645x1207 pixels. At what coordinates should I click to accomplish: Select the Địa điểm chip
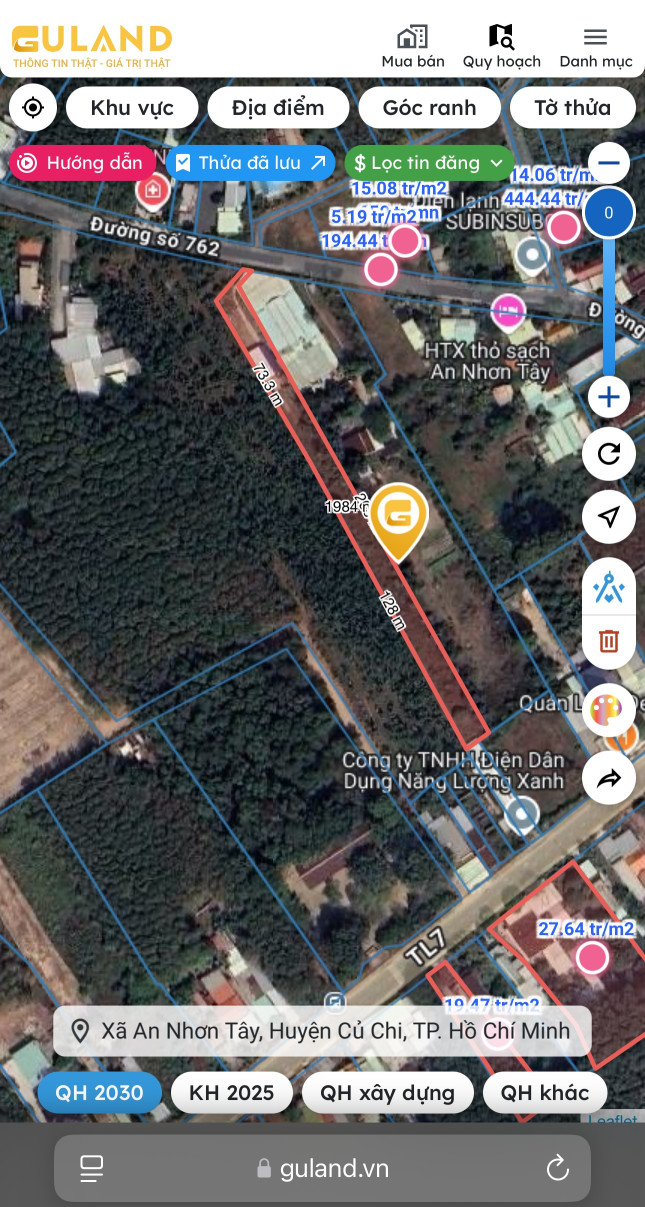278,108
